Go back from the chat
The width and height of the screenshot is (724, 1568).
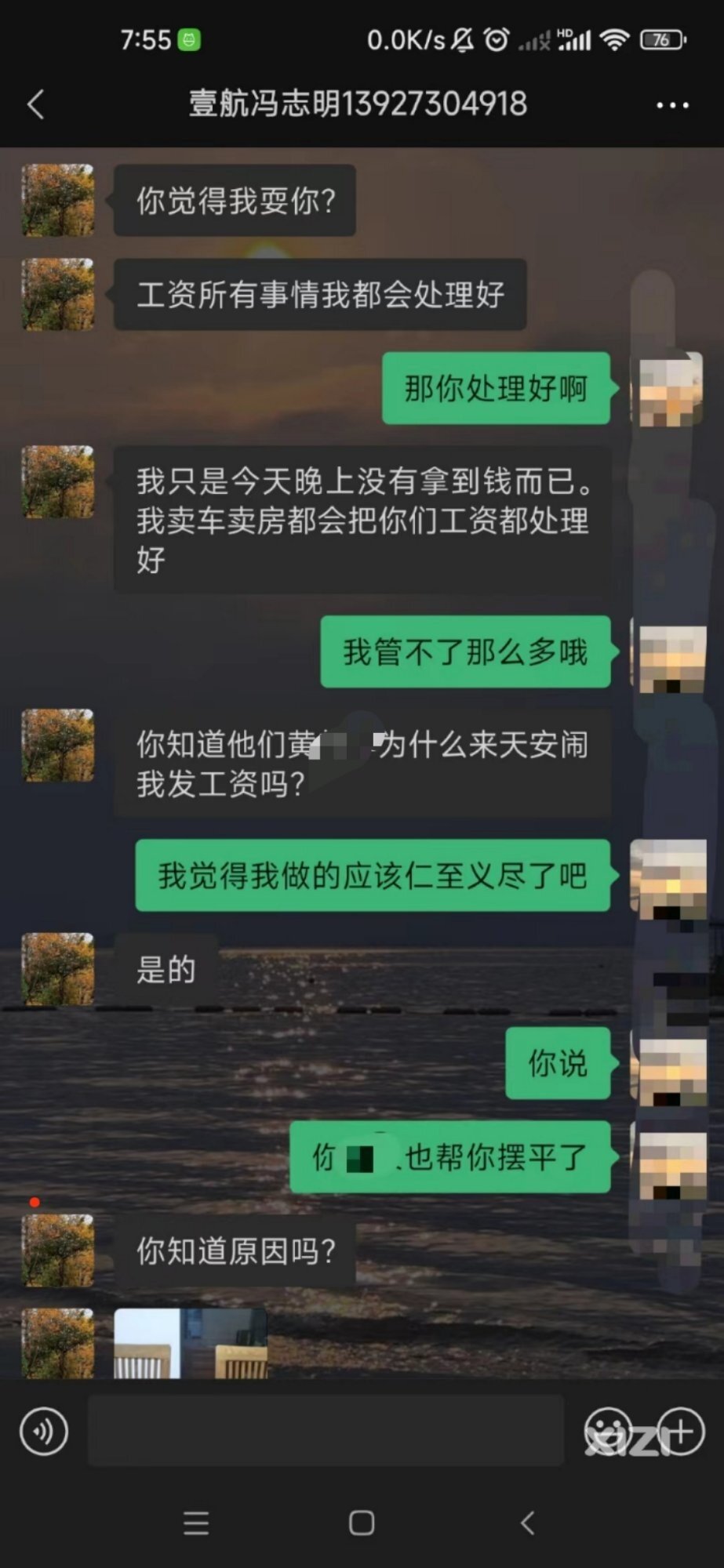click(x=36, y=104)
